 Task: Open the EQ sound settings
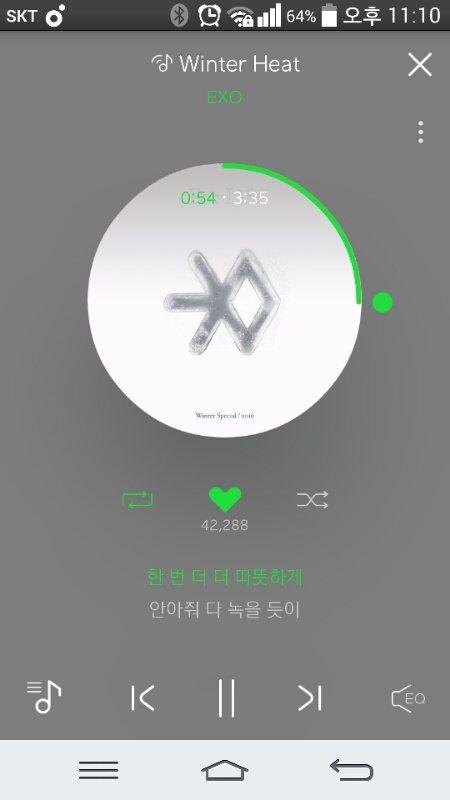point(408,698)
